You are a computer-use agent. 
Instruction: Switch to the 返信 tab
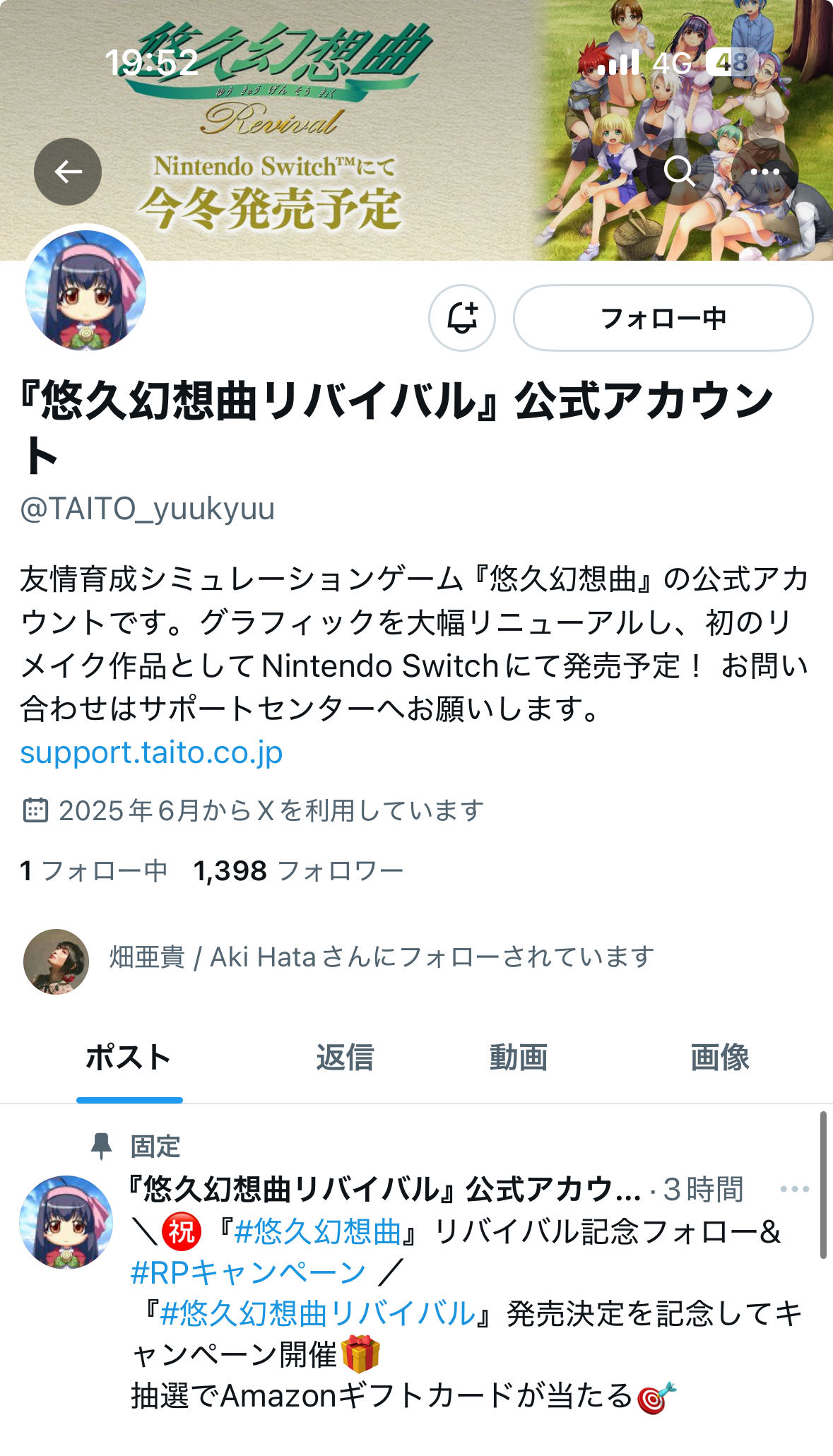345,1058
